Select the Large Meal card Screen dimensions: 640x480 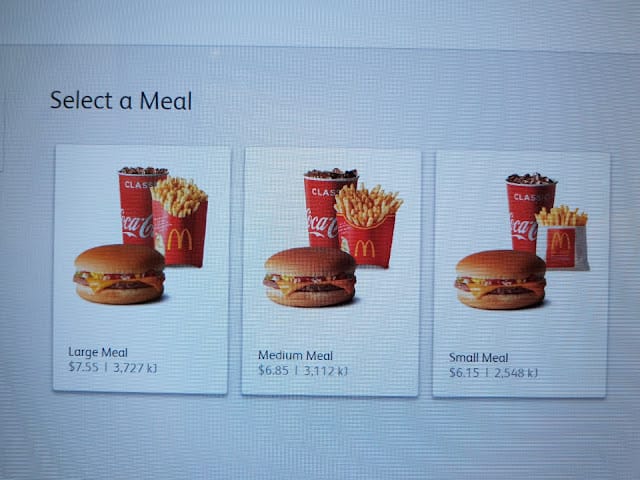pos(141,268)
